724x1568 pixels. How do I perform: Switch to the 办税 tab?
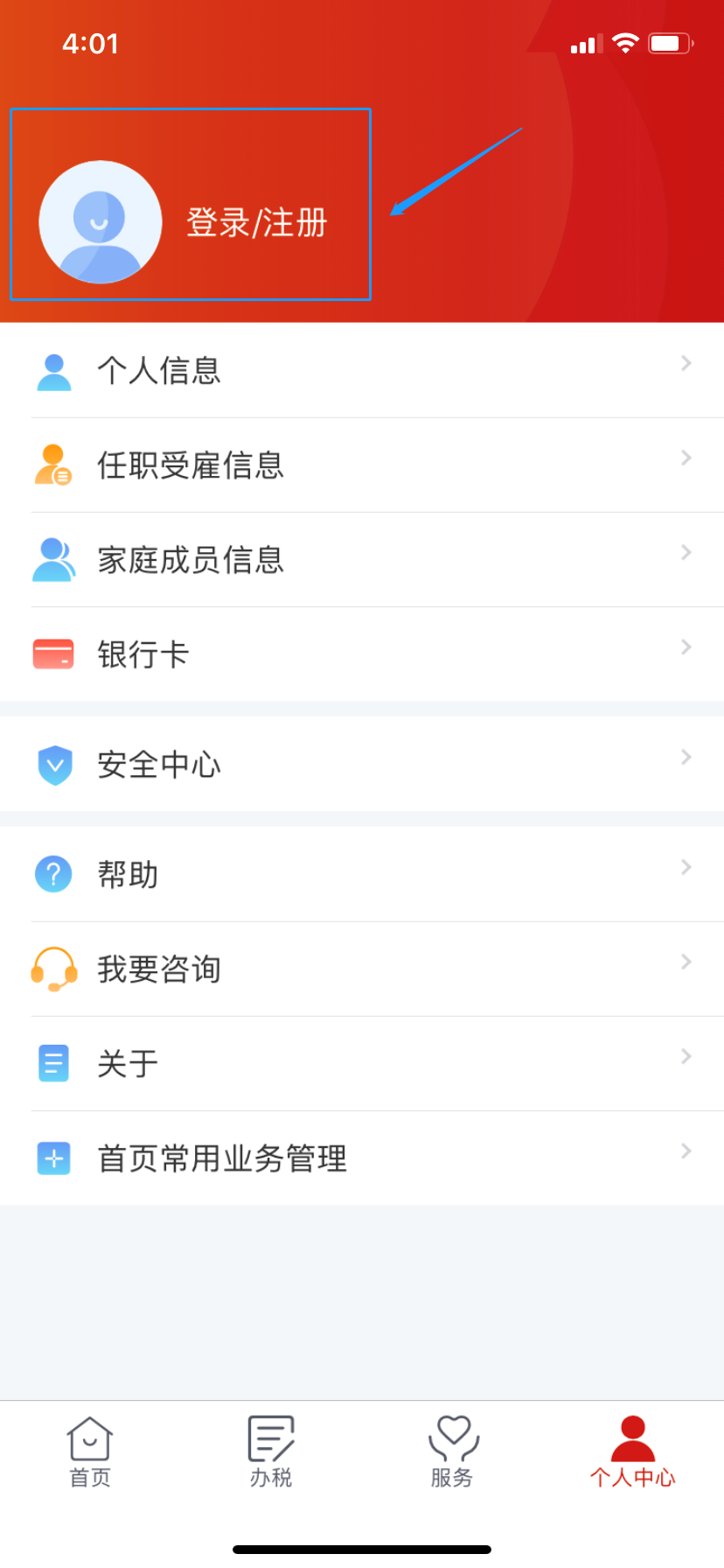(x=271, y=1452)
